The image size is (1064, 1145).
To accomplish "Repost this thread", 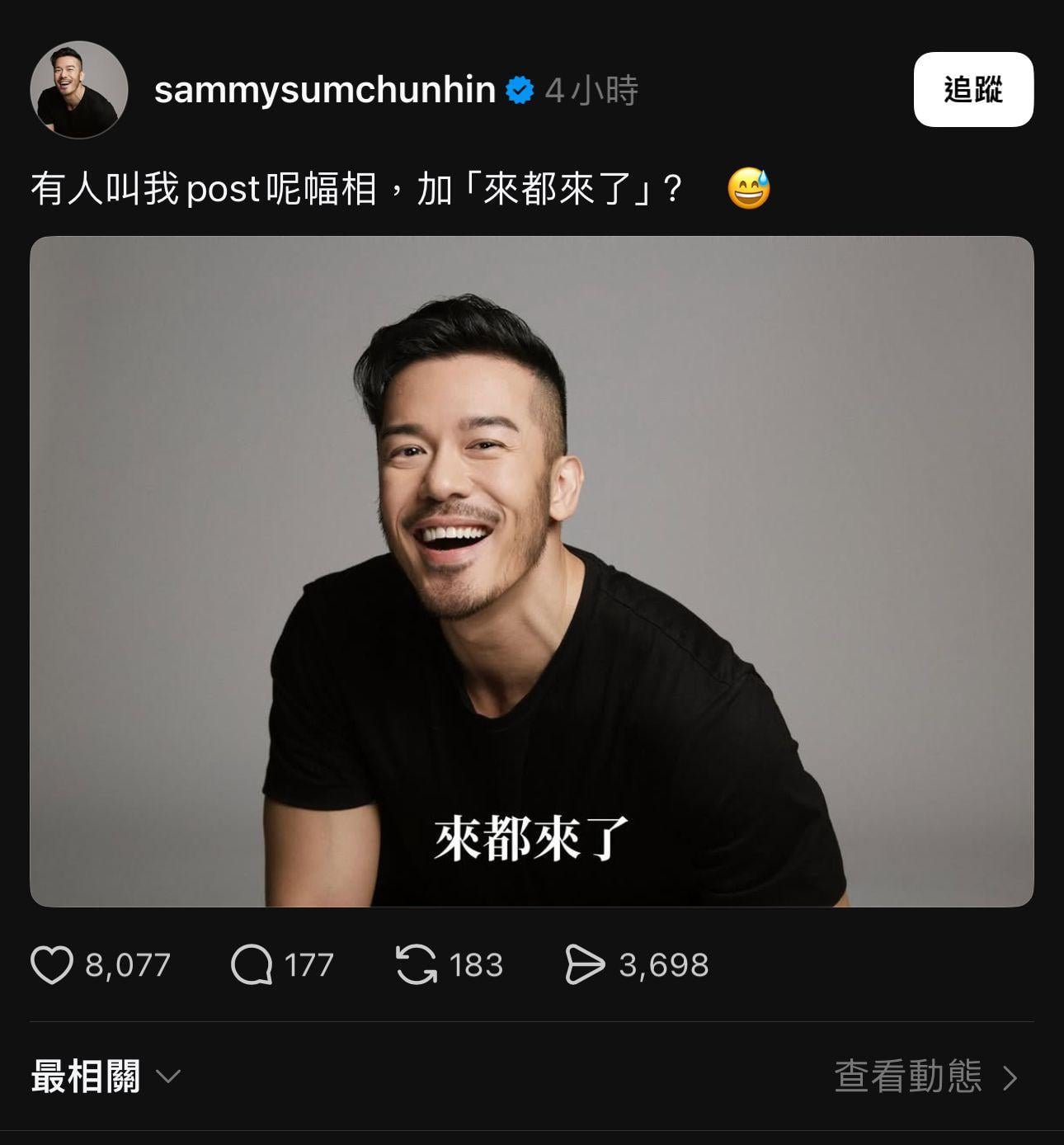I will coord(417,964).
